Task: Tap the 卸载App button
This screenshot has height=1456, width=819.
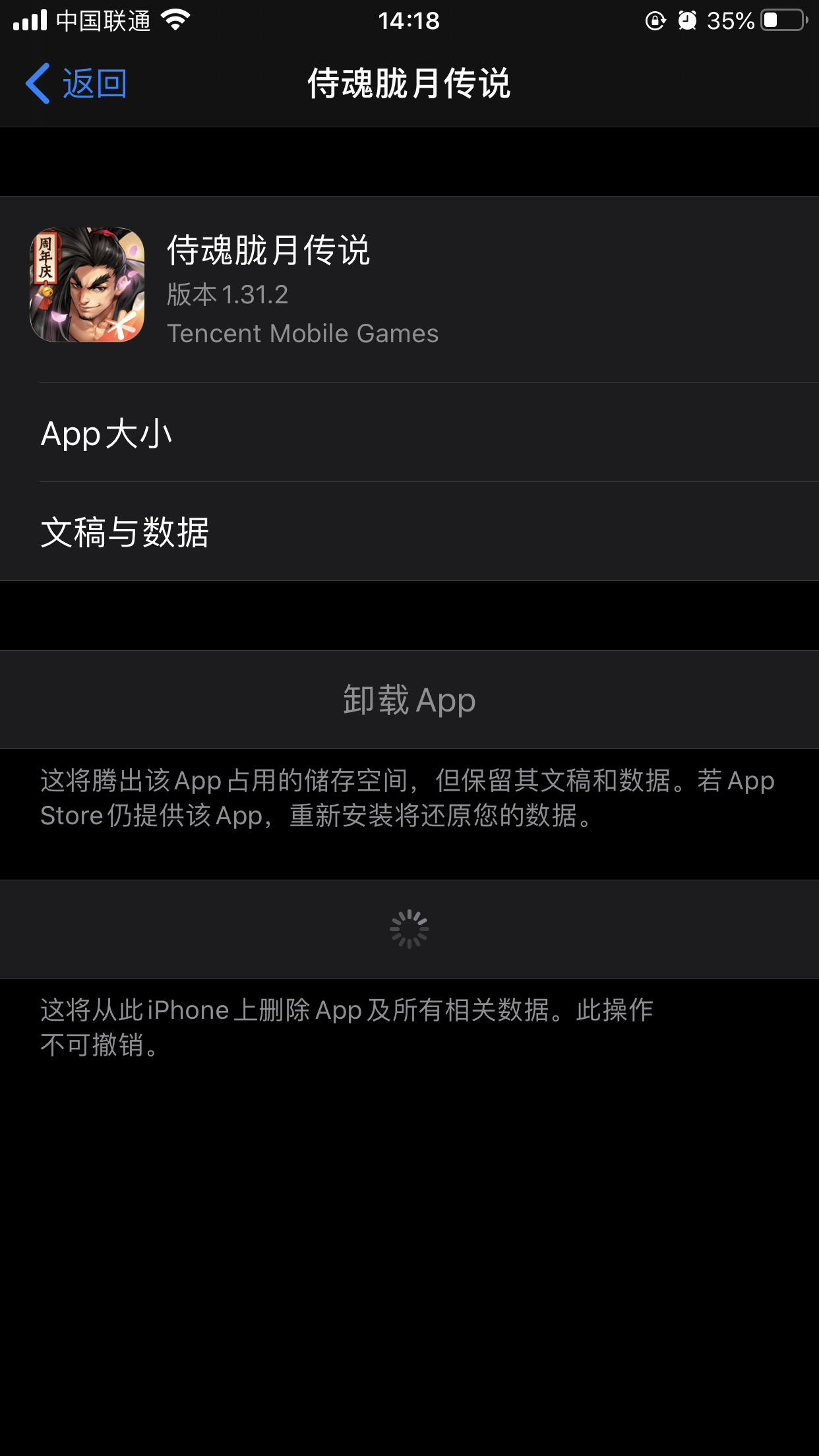Action: point(409,700)
